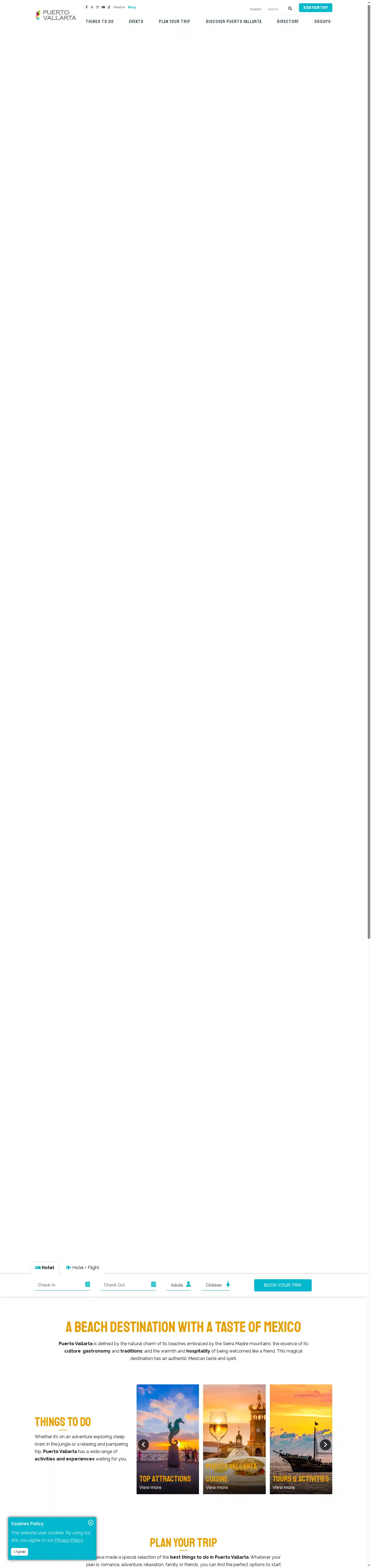Switch language to Español

255,9
